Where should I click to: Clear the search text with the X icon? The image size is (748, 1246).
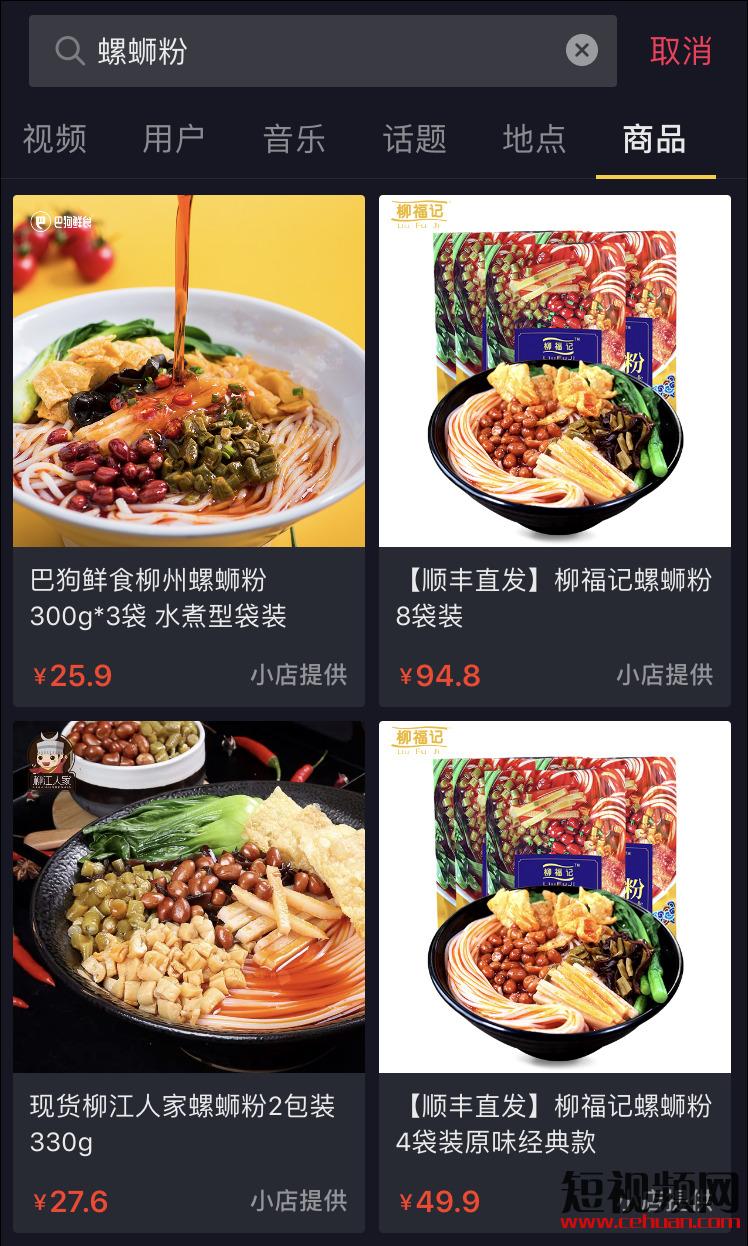(x=582, y=51)
